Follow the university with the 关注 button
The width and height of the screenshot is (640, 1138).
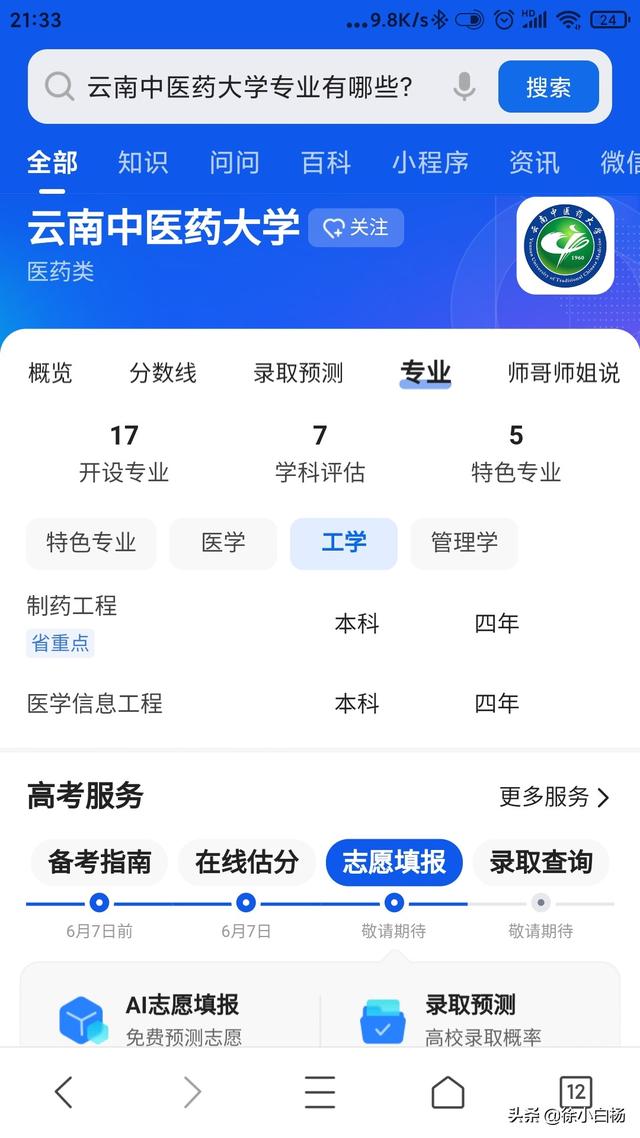(x=356, y=228)
